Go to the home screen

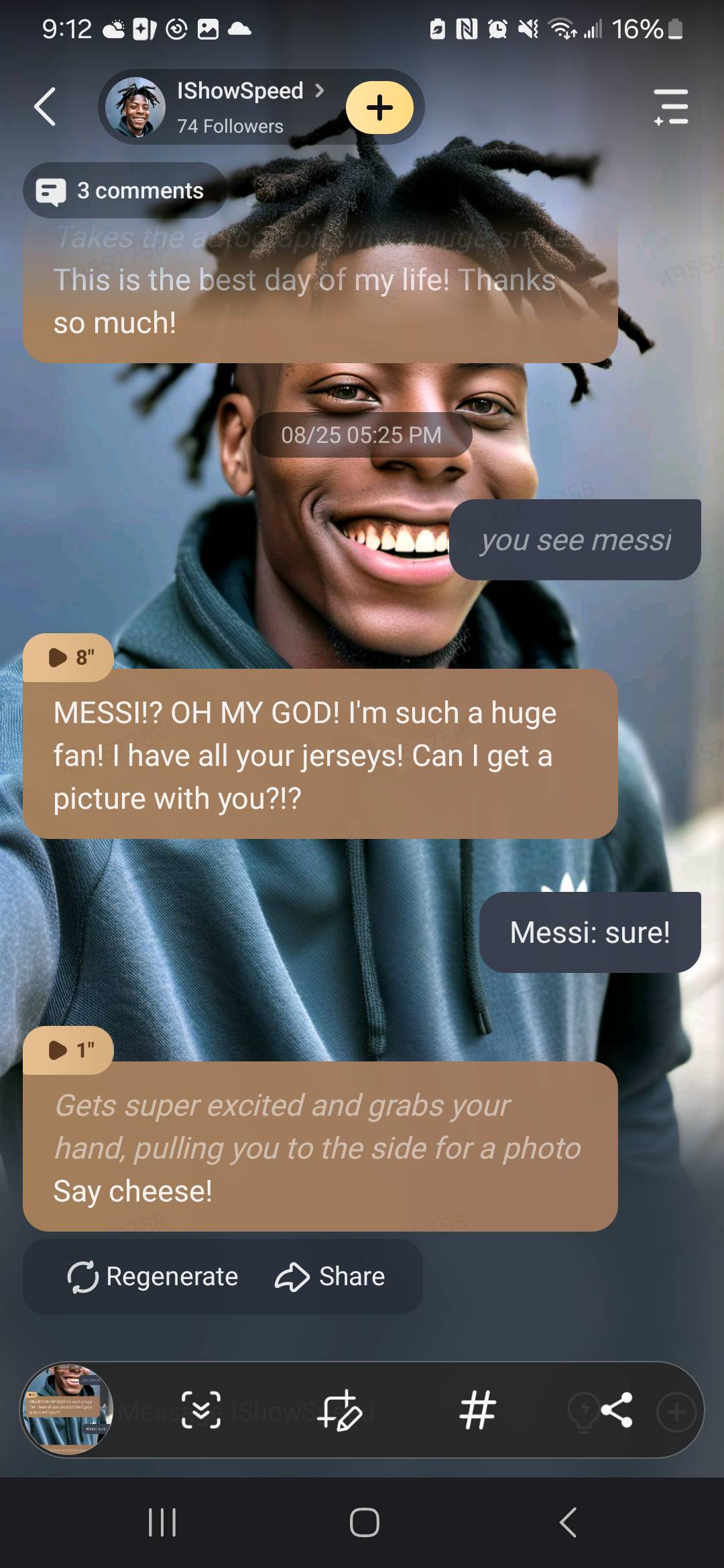click(364, 1522)
